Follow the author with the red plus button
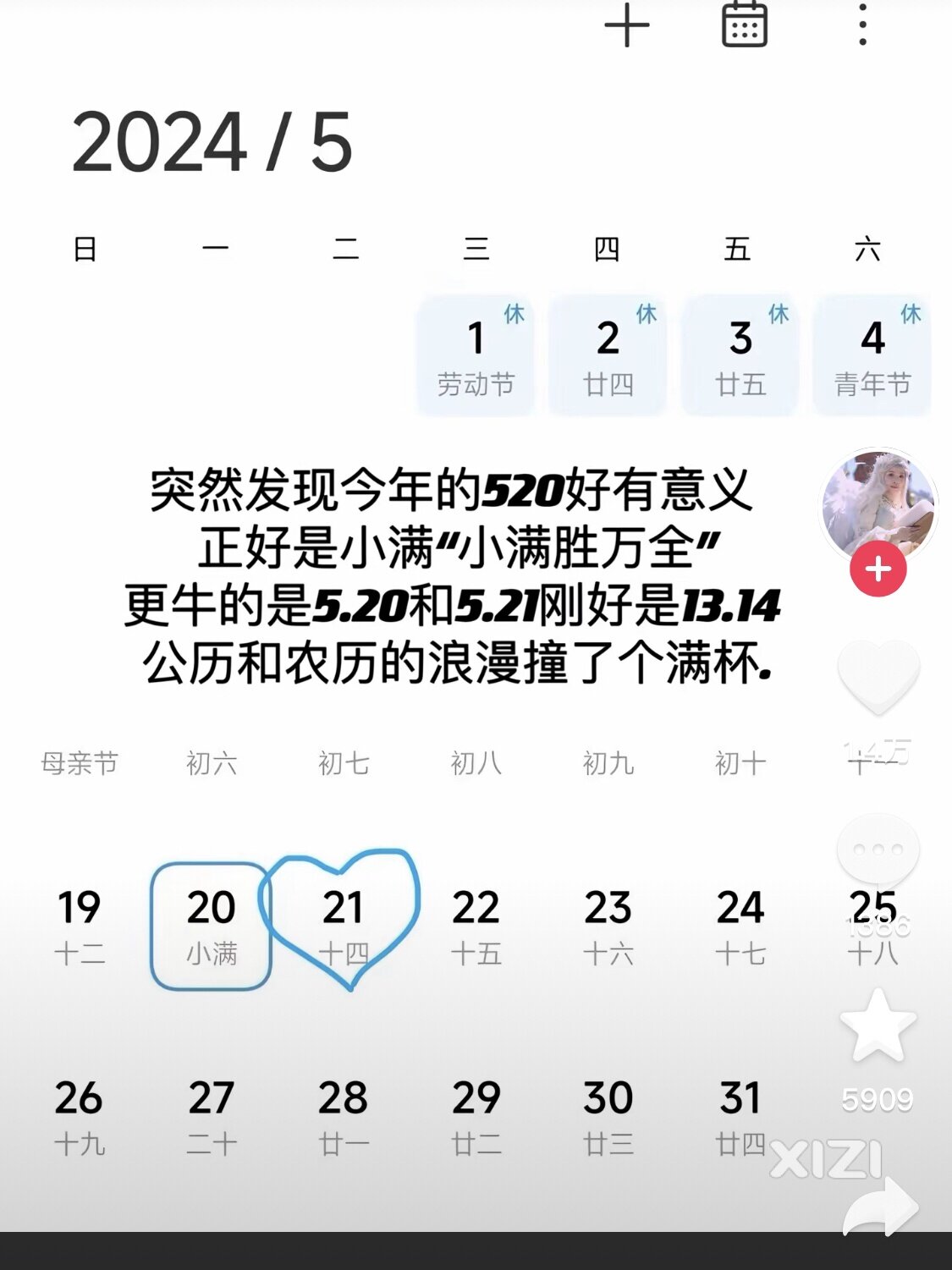952x1270 pixels. (x=878, y=569)
